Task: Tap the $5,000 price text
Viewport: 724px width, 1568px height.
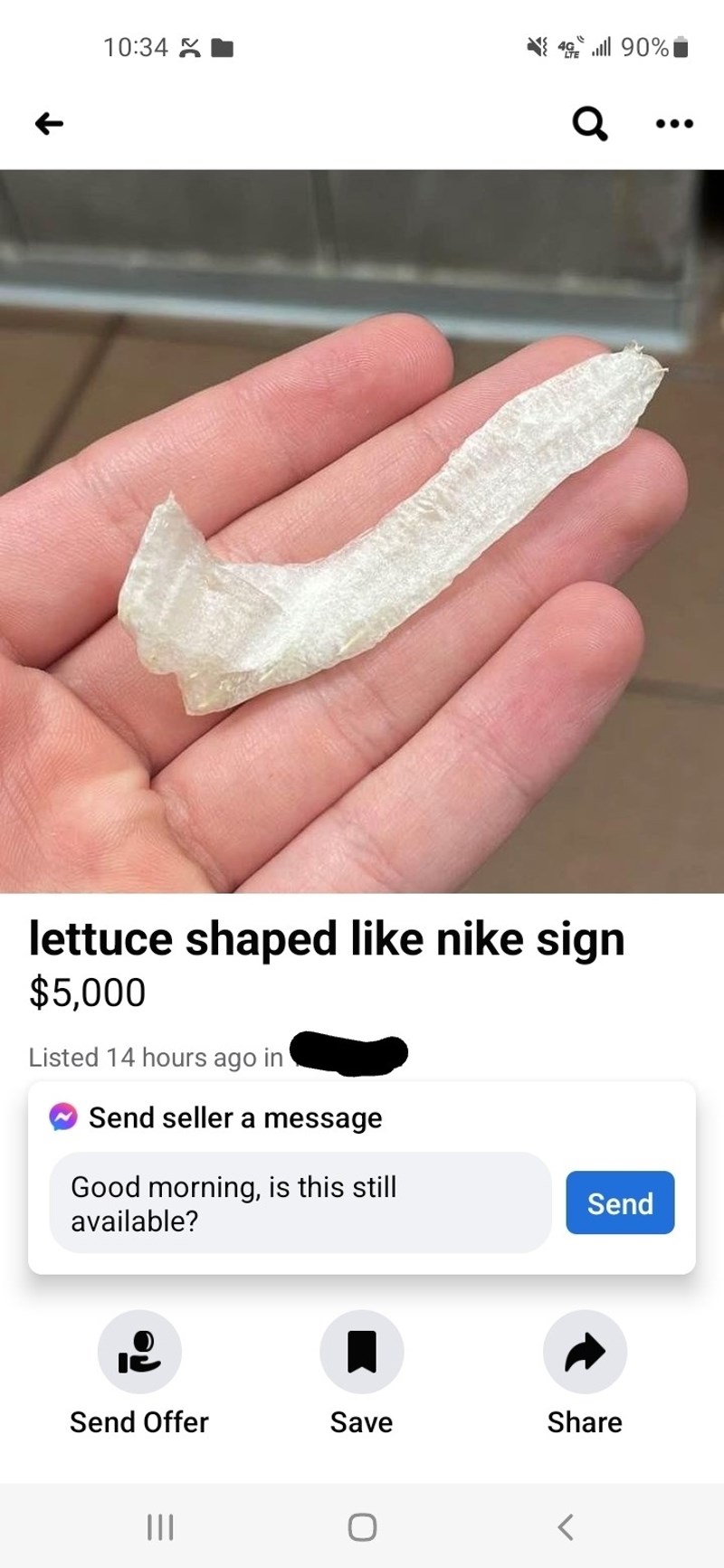Action: [x=86, y=992]
